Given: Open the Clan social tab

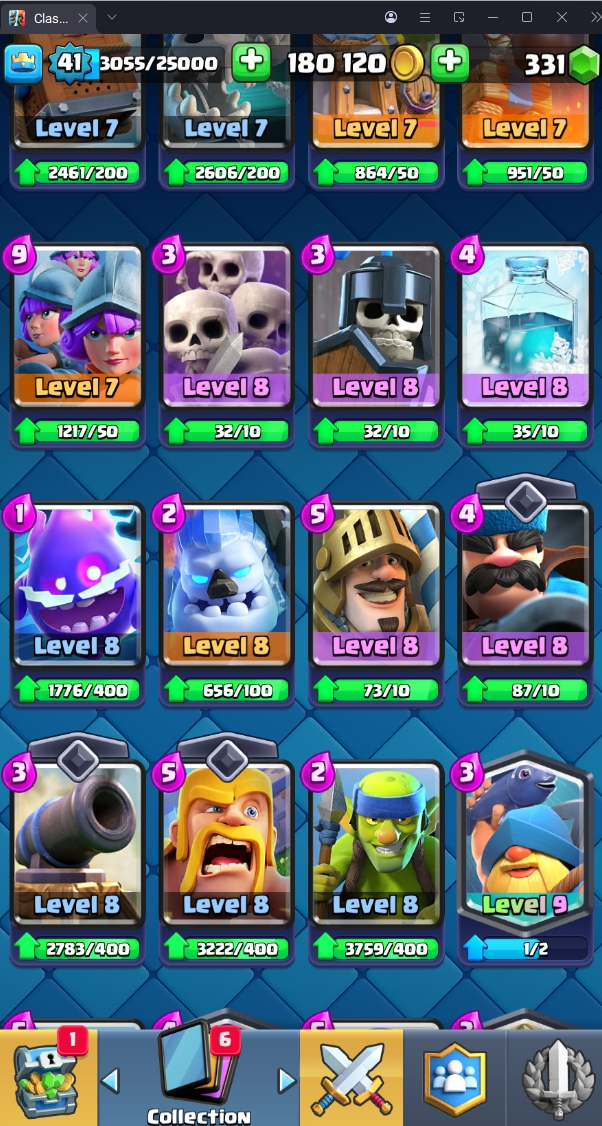Looking at the screenshot, I should (454, 1078).
